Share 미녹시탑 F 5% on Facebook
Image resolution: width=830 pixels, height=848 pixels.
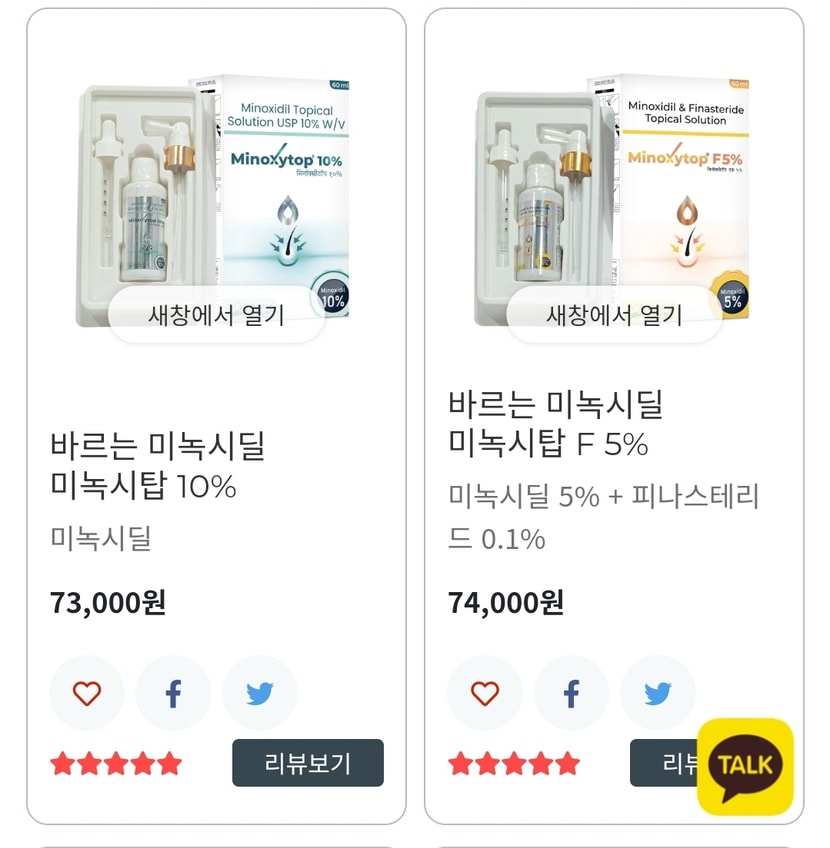pos(571,693)
